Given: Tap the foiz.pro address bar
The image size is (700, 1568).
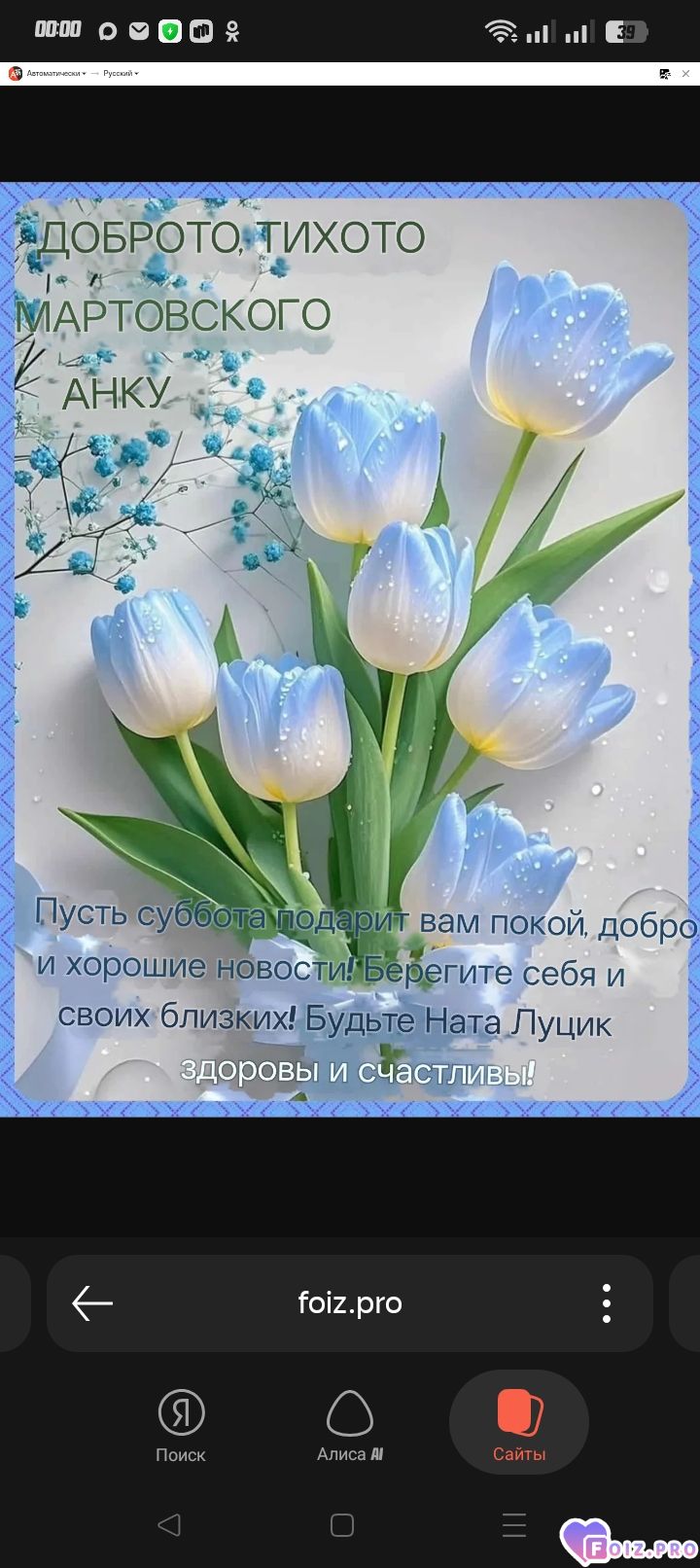Looking at the screenshot, I should click(x=350, y=1302).
